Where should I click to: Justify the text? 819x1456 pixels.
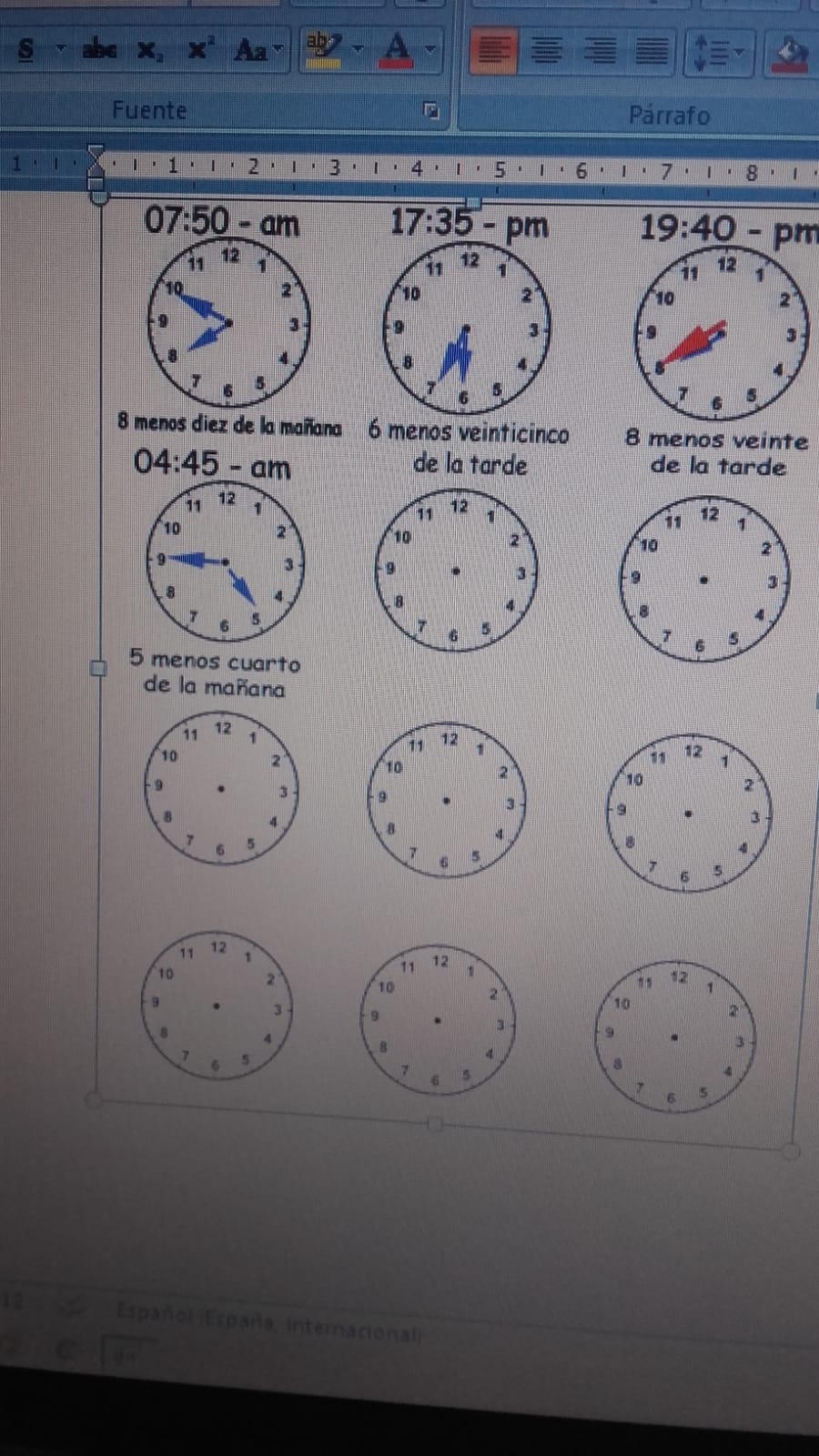pos(651,50)
